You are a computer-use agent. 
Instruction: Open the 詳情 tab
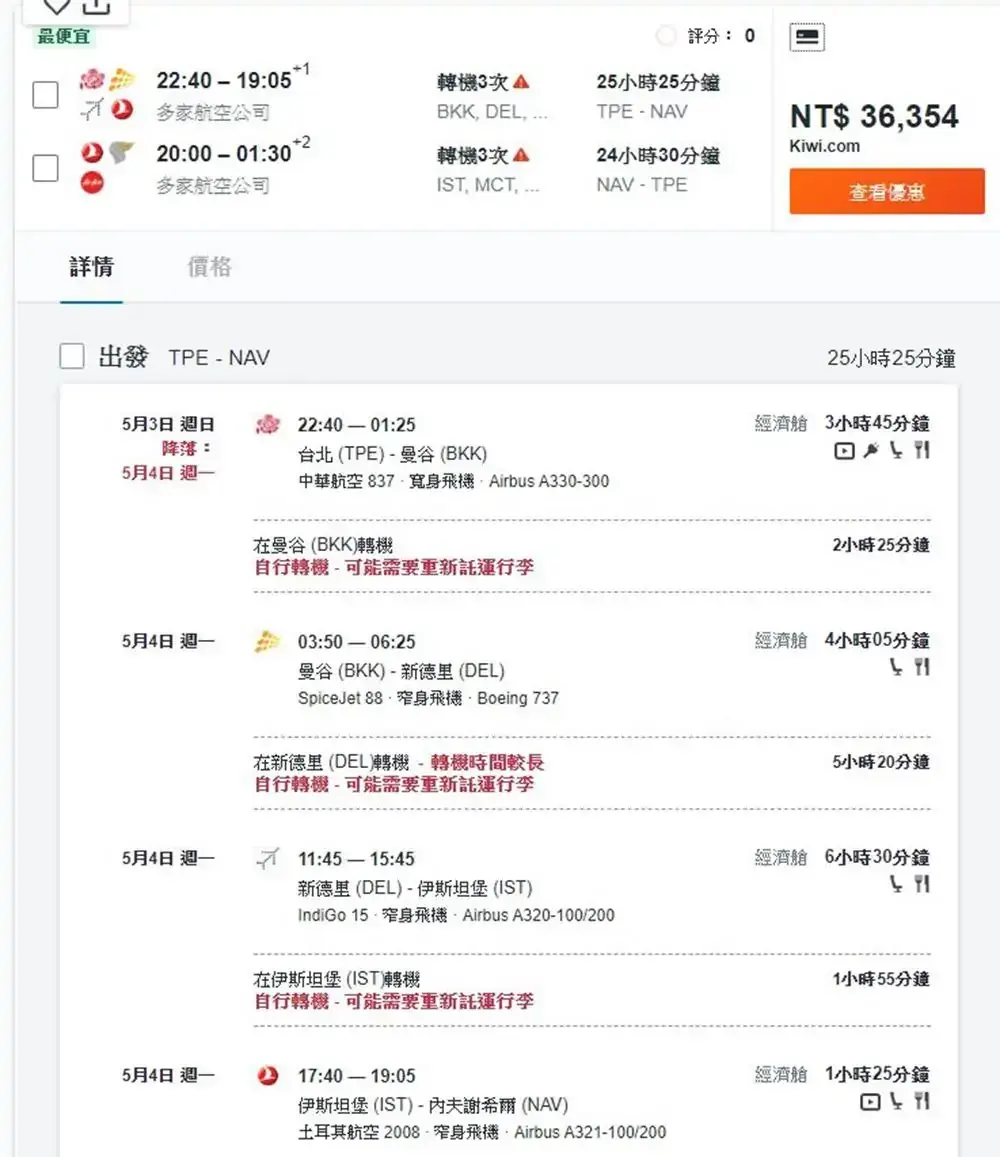tap(92, 267)
